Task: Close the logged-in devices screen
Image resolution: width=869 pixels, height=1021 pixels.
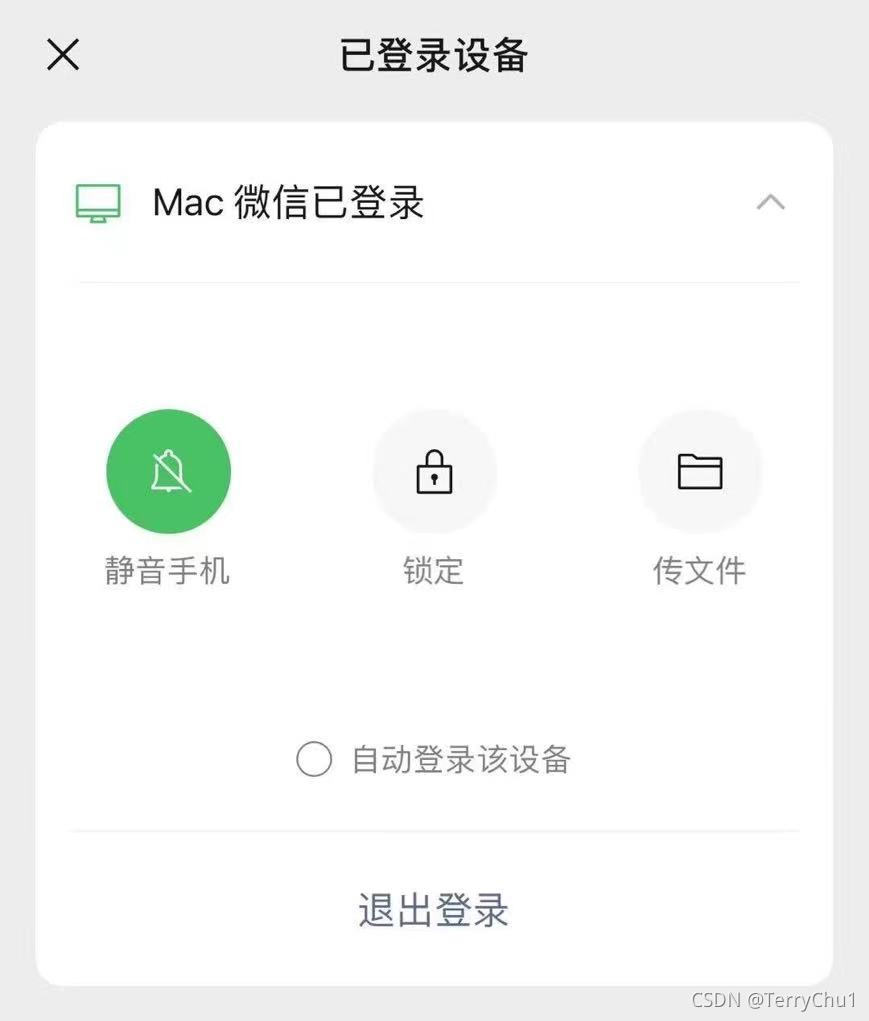Action: coord(63,55)
